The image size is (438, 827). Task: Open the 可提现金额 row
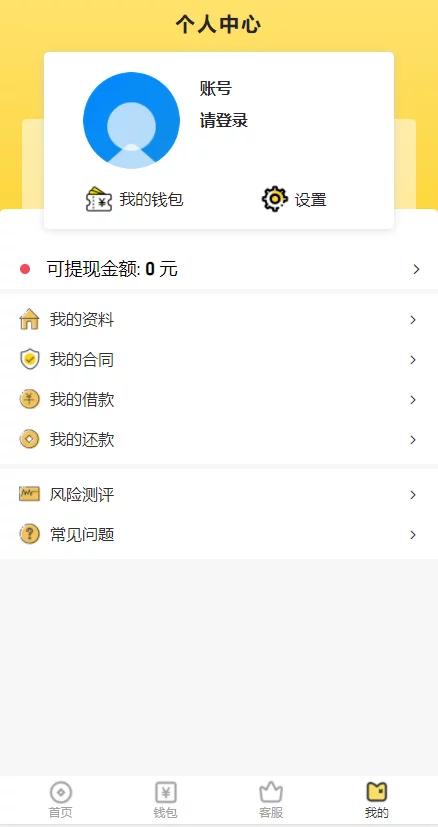(x=219, y=270)
